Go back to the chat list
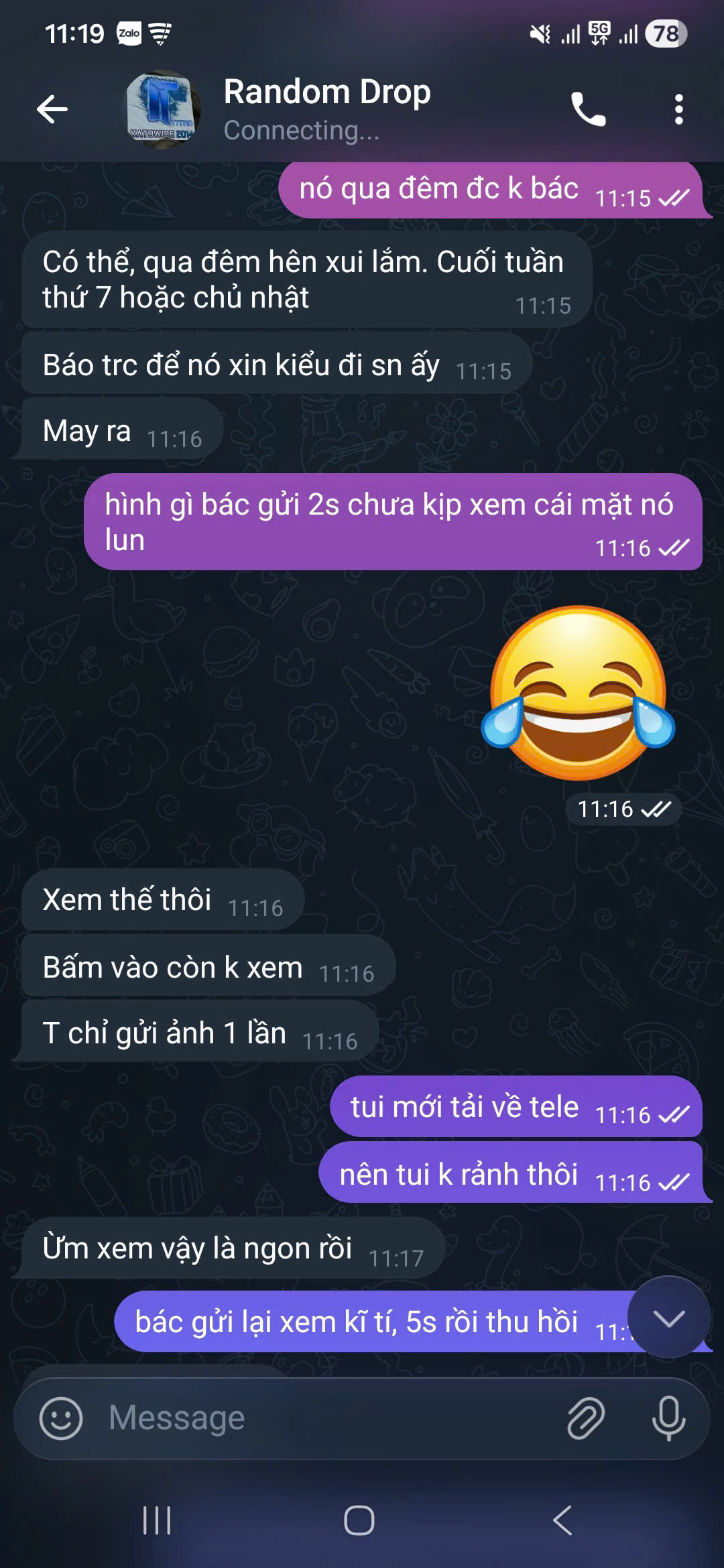 point(52,109)
